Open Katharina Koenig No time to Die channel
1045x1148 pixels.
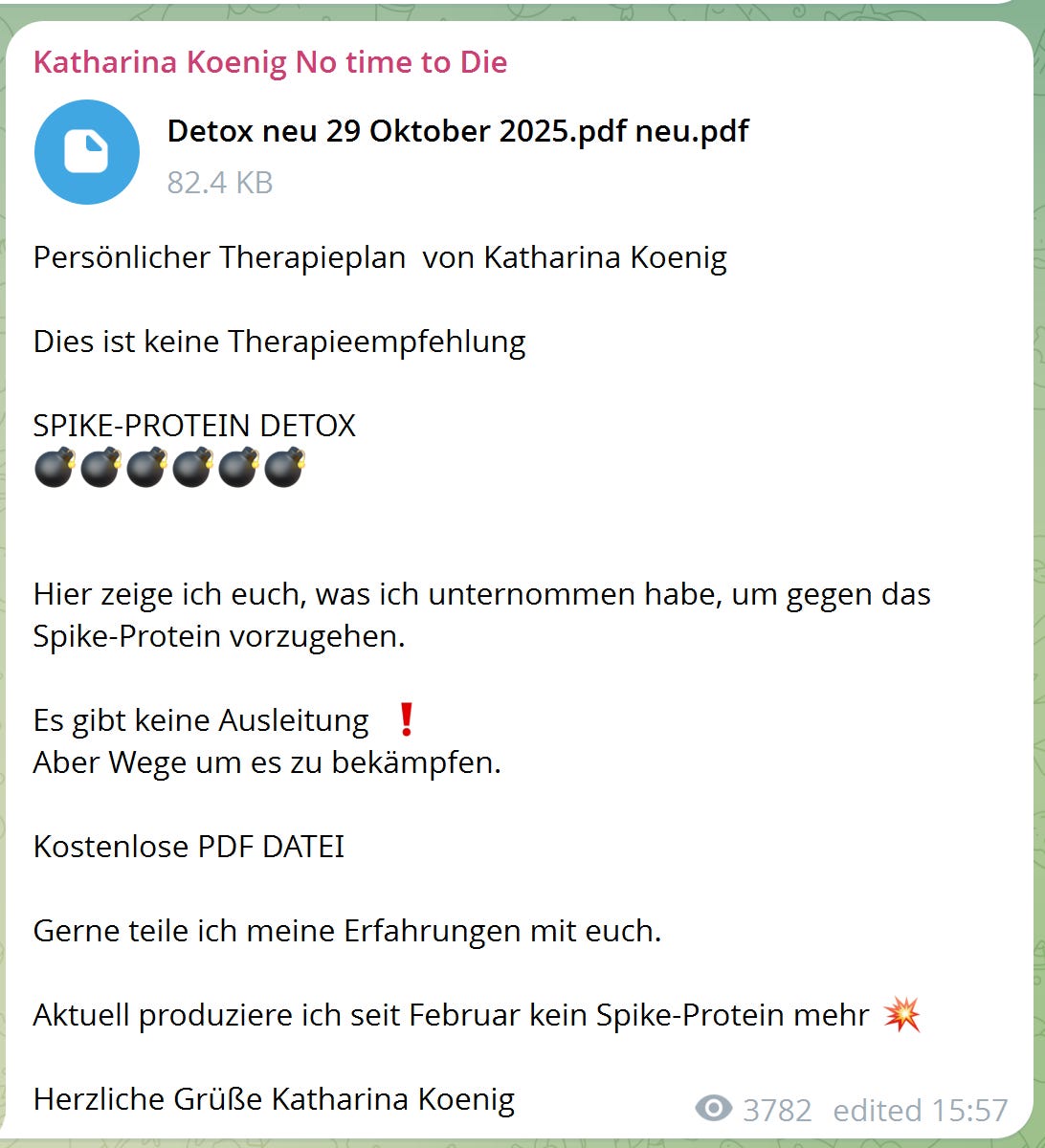tap(270, 63)
